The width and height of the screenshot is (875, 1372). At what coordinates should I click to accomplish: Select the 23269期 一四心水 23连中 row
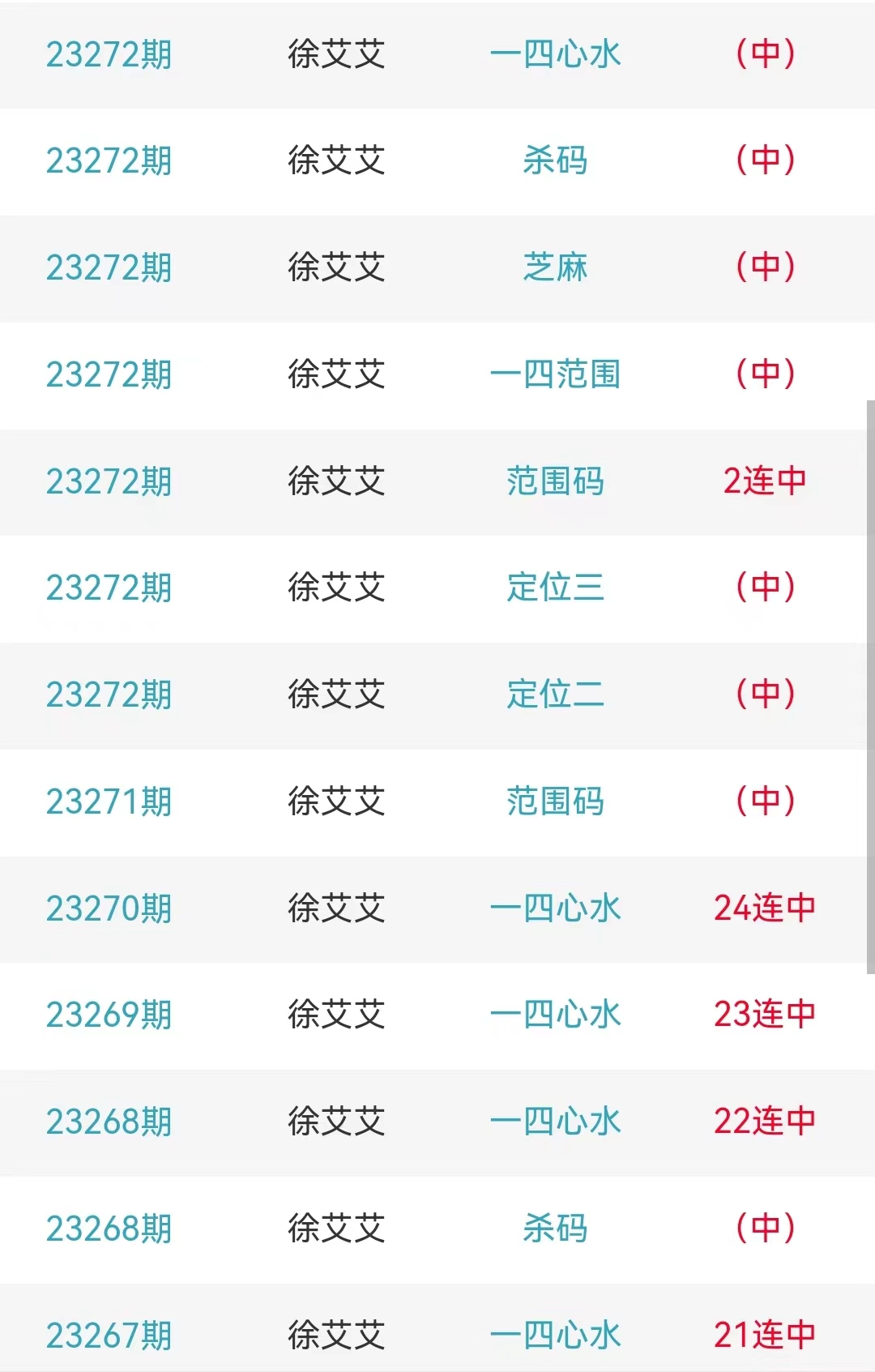coord(555,1015)
